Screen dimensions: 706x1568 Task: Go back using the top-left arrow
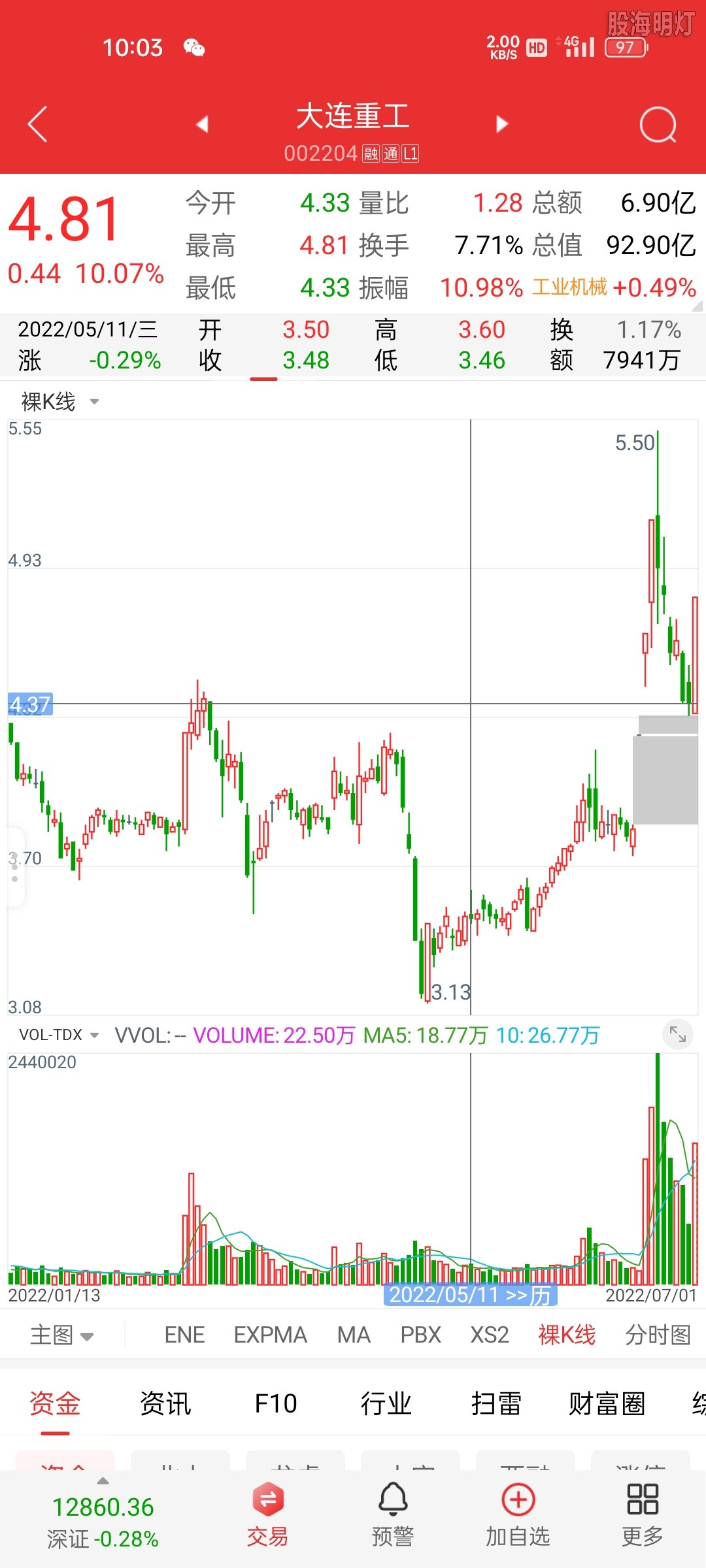[x=38, y=124]
